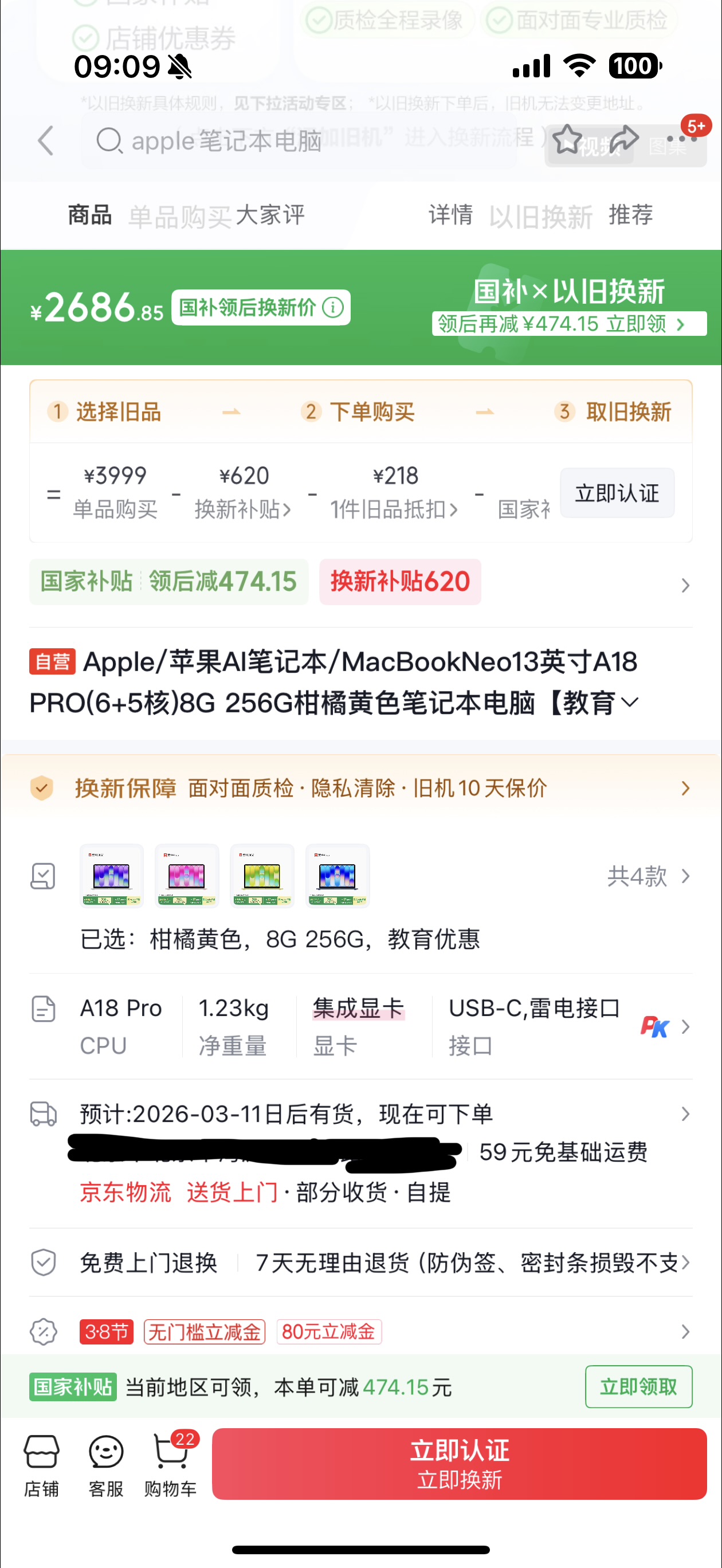This screenshot has height=1568, width=722.
Task: Open the PK specs comparison row
Action: 664,1027
